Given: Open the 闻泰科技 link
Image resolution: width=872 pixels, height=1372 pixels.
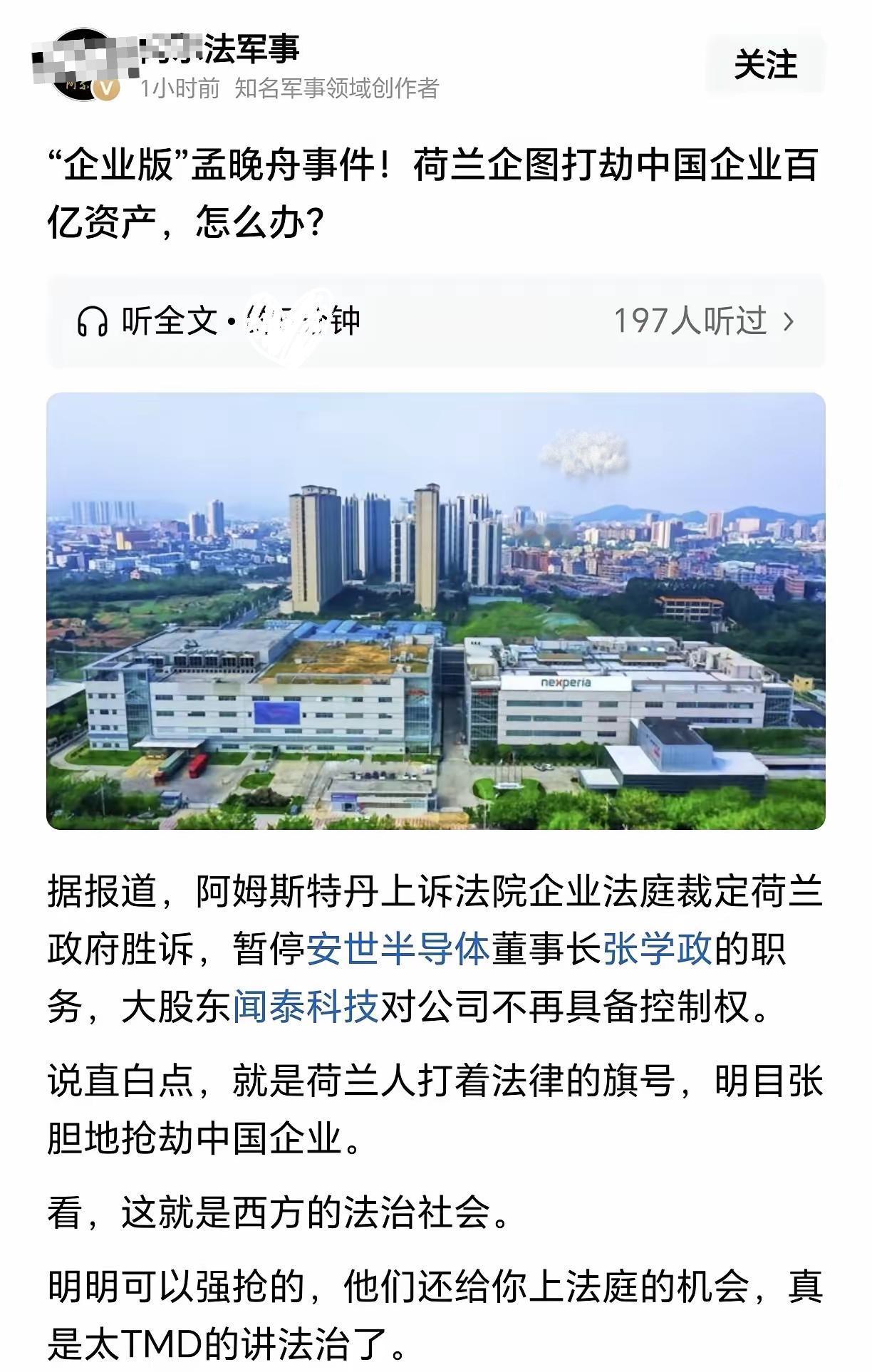Looking at the screenshot, I should [x=306, y=1006].
